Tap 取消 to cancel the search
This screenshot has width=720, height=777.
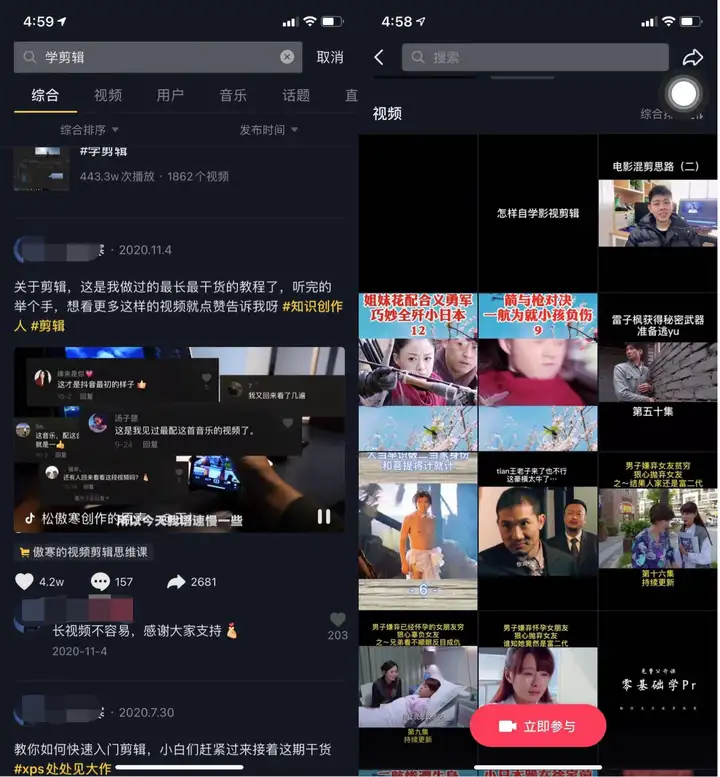click(330, 57)
